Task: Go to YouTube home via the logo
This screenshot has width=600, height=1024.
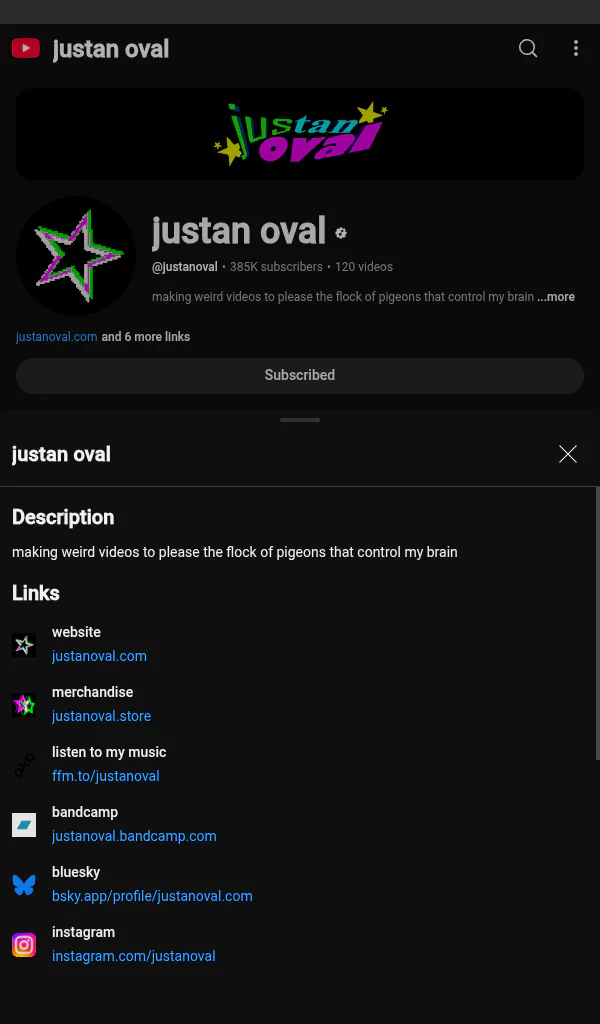Action: (x=25, y=48)
